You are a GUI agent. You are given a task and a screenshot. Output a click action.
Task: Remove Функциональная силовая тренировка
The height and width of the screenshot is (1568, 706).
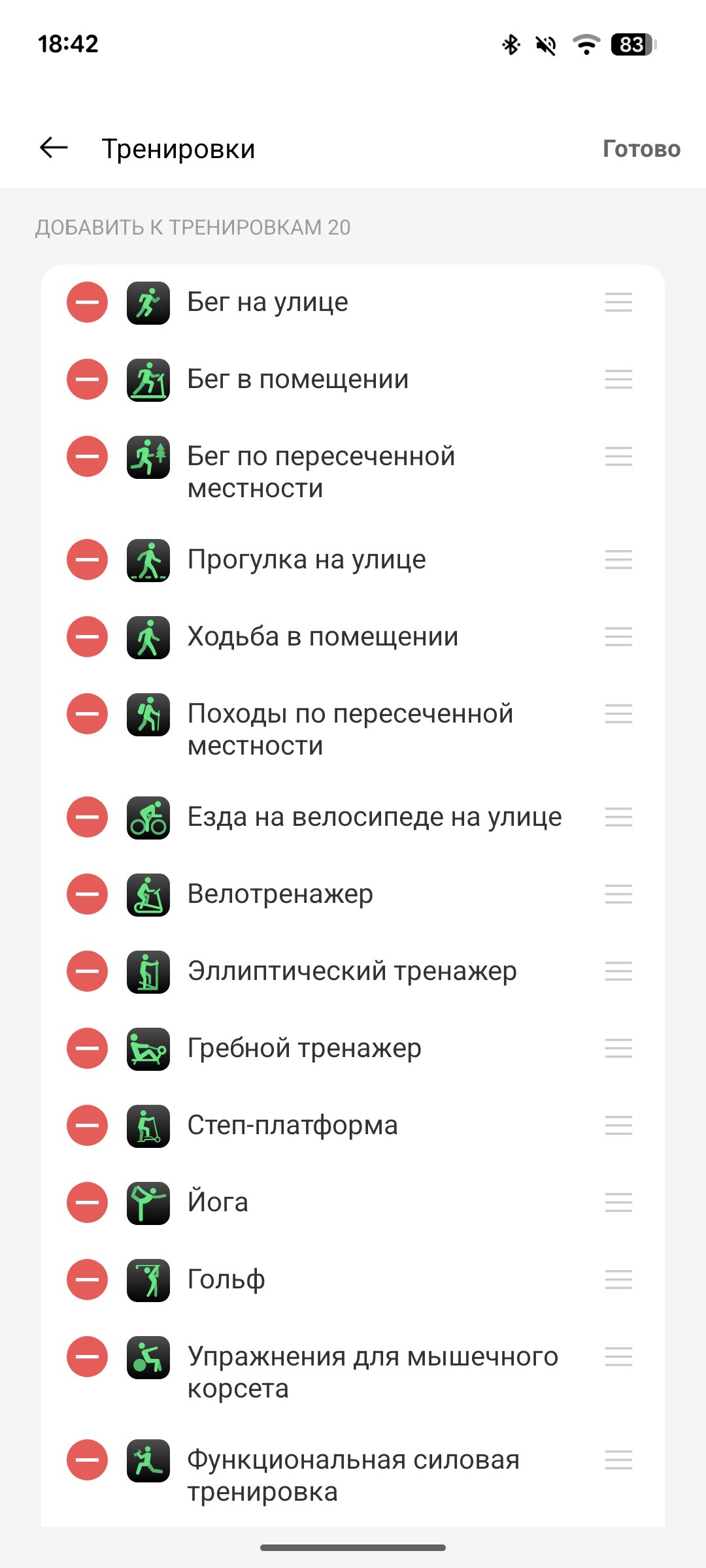click(87, 1460)
